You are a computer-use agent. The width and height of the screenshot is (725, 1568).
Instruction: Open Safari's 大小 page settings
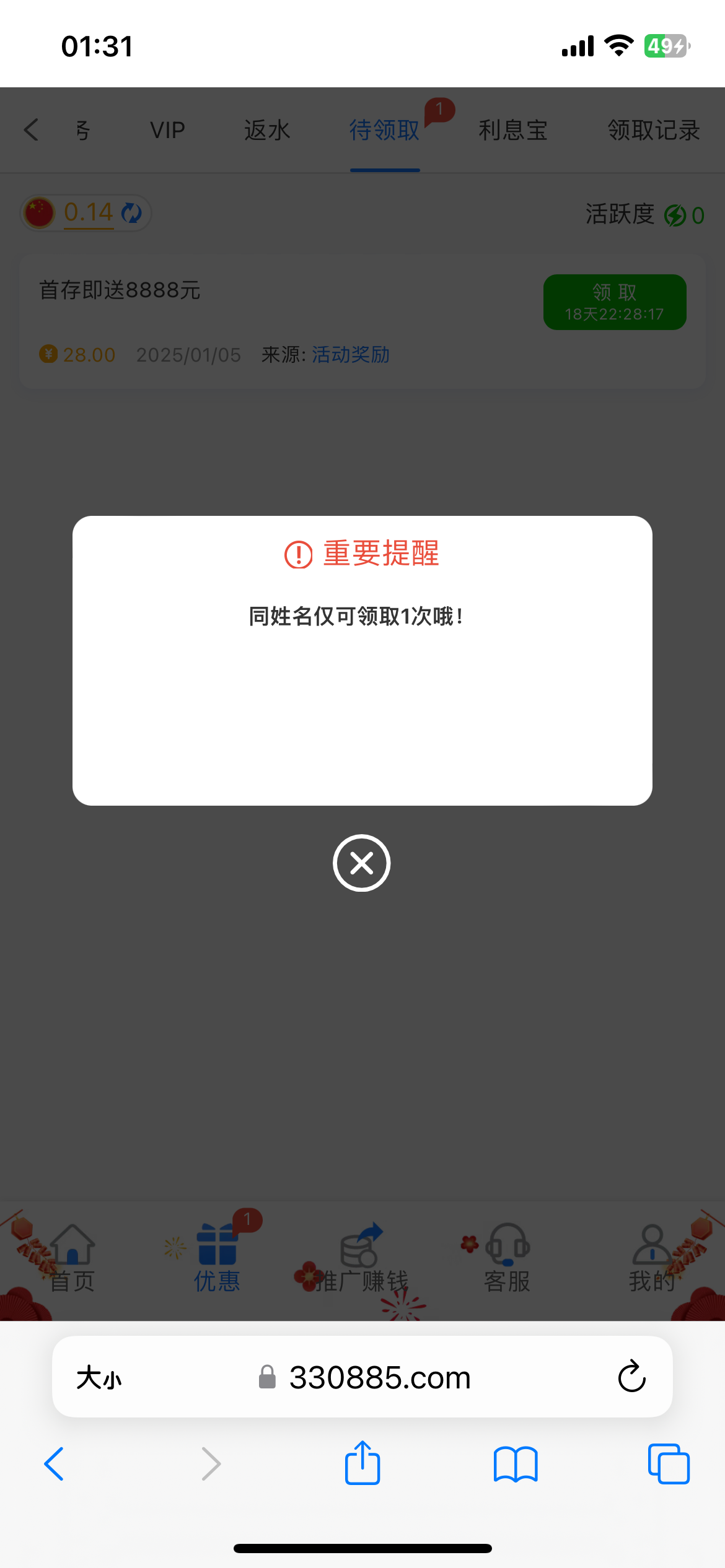pos(99,1378)
